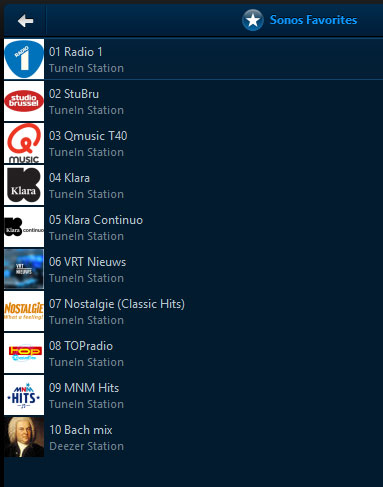Launch the 10 Bach mix Deezer station
The width and height of the screenshot is (383, 487).
(x=193, y=437)
